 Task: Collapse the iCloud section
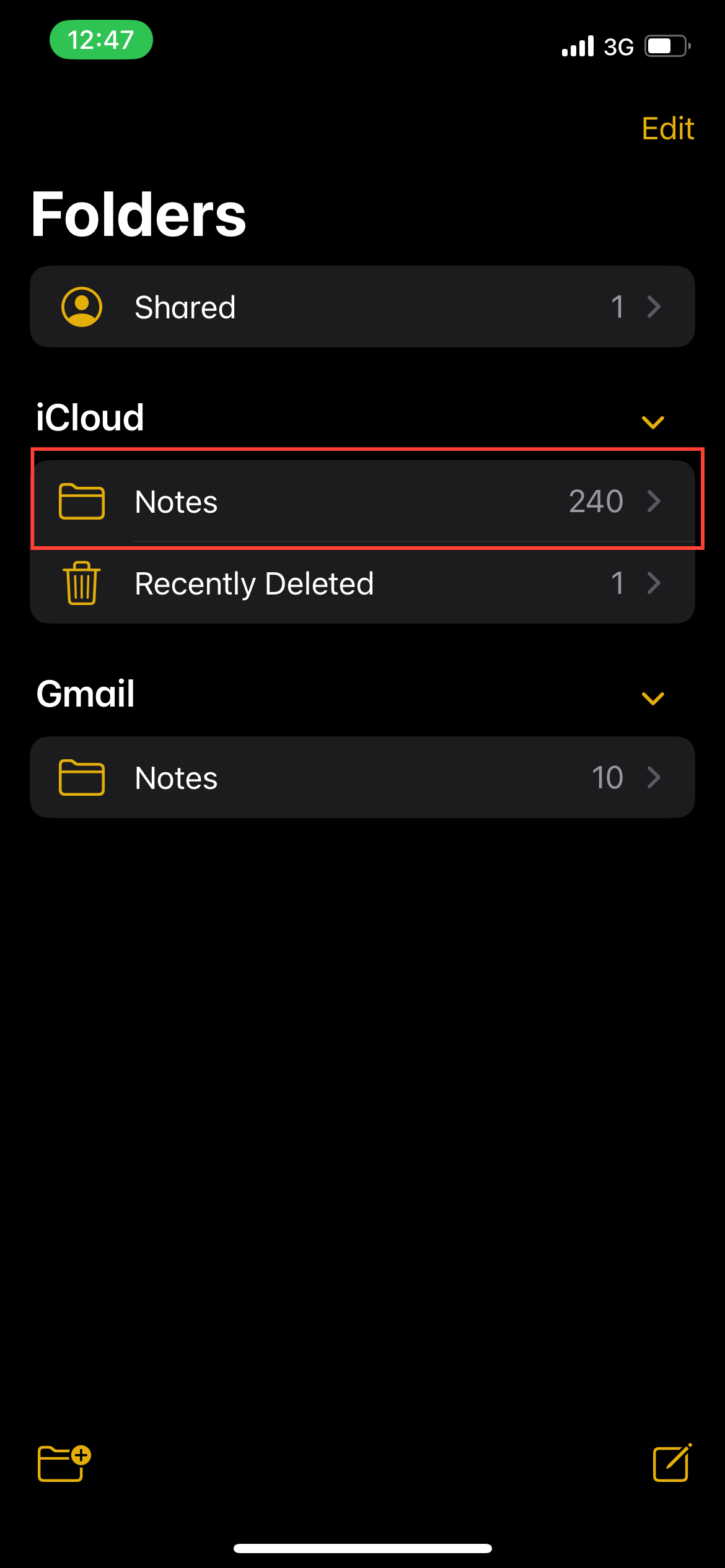pyautogui.click(x=652, y=422)
